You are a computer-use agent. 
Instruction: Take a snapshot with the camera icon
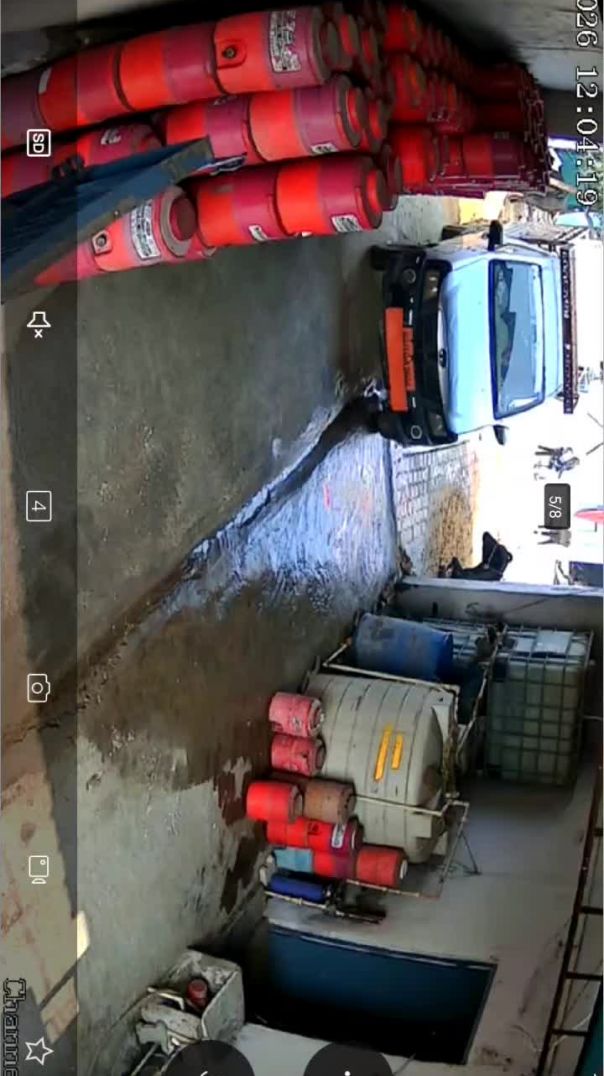38,688
